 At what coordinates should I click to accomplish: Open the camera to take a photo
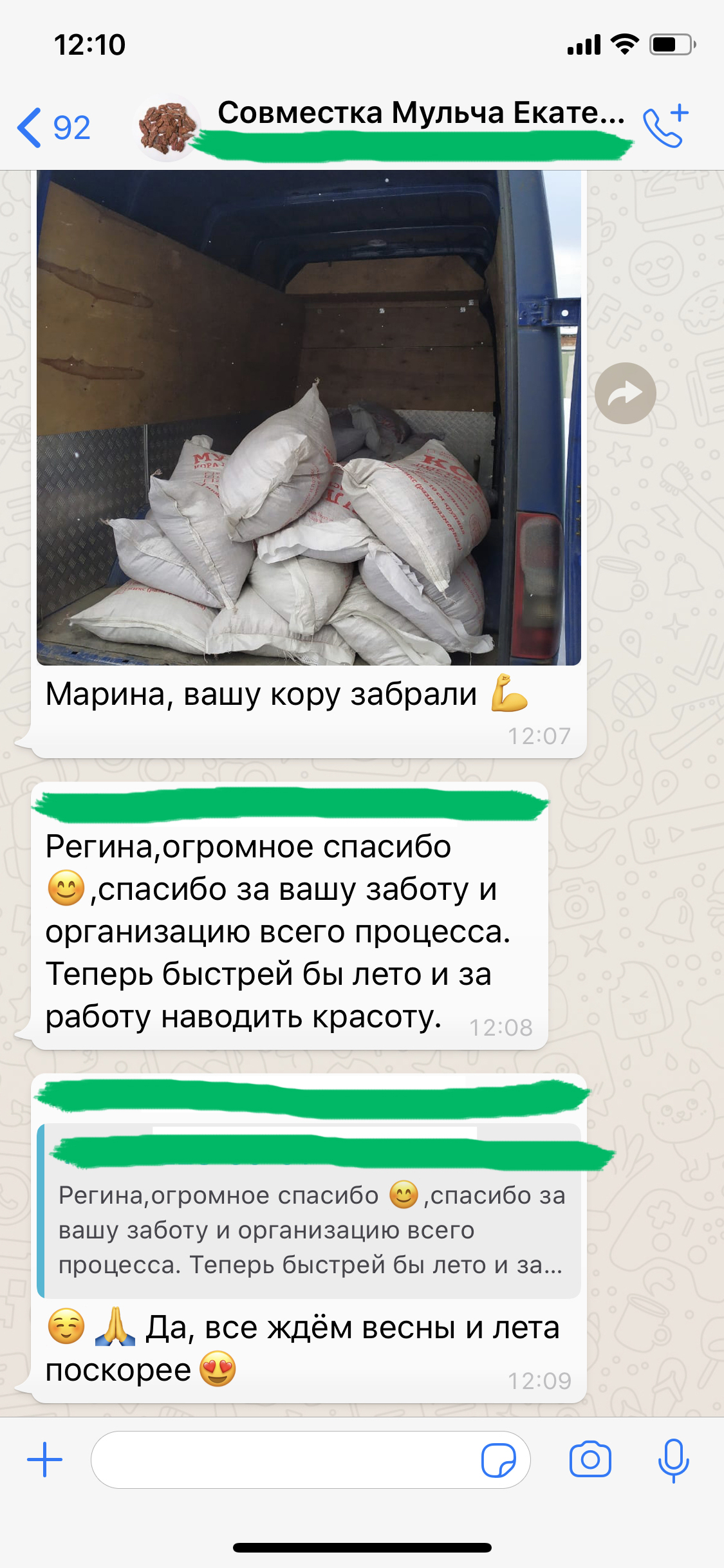(589, 1459)
